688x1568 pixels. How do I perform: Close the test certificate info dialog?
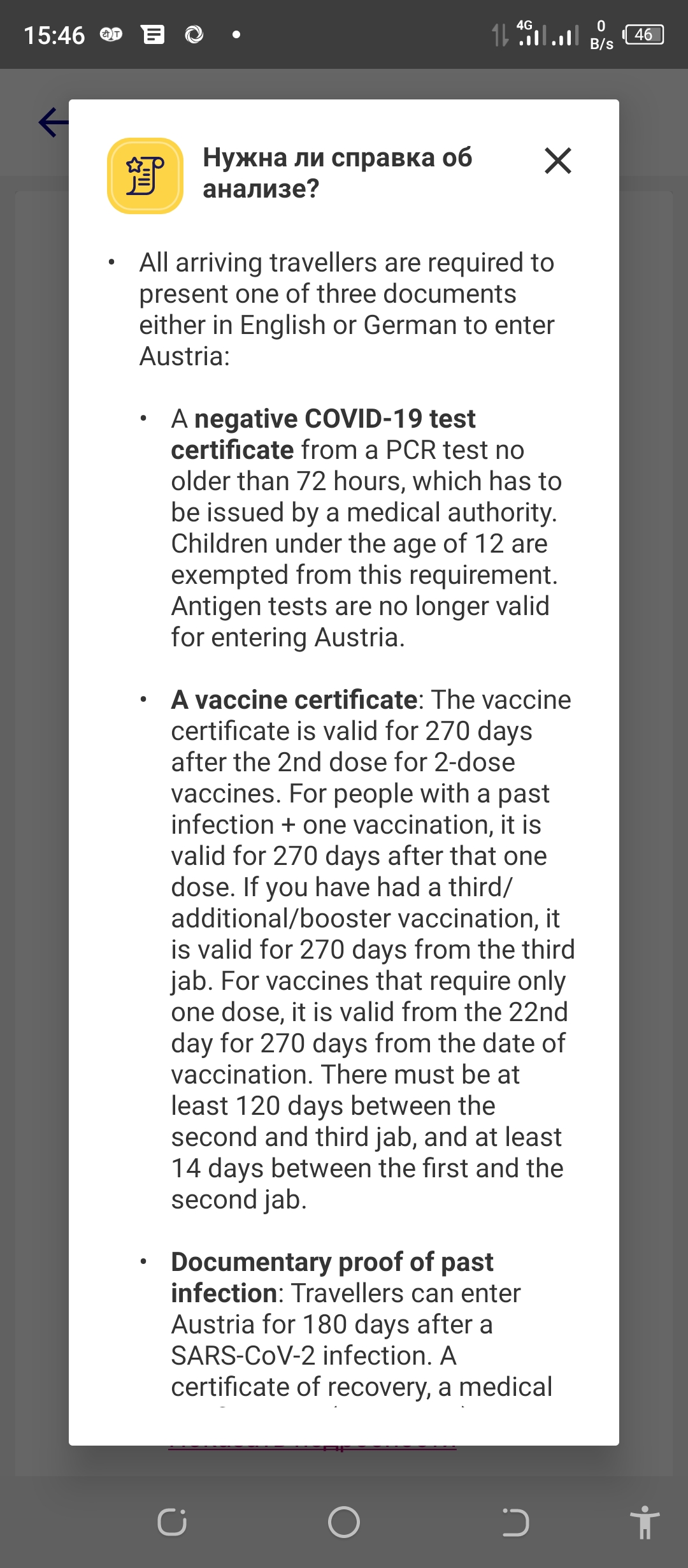pyautogui.click(x=557, y=161)
